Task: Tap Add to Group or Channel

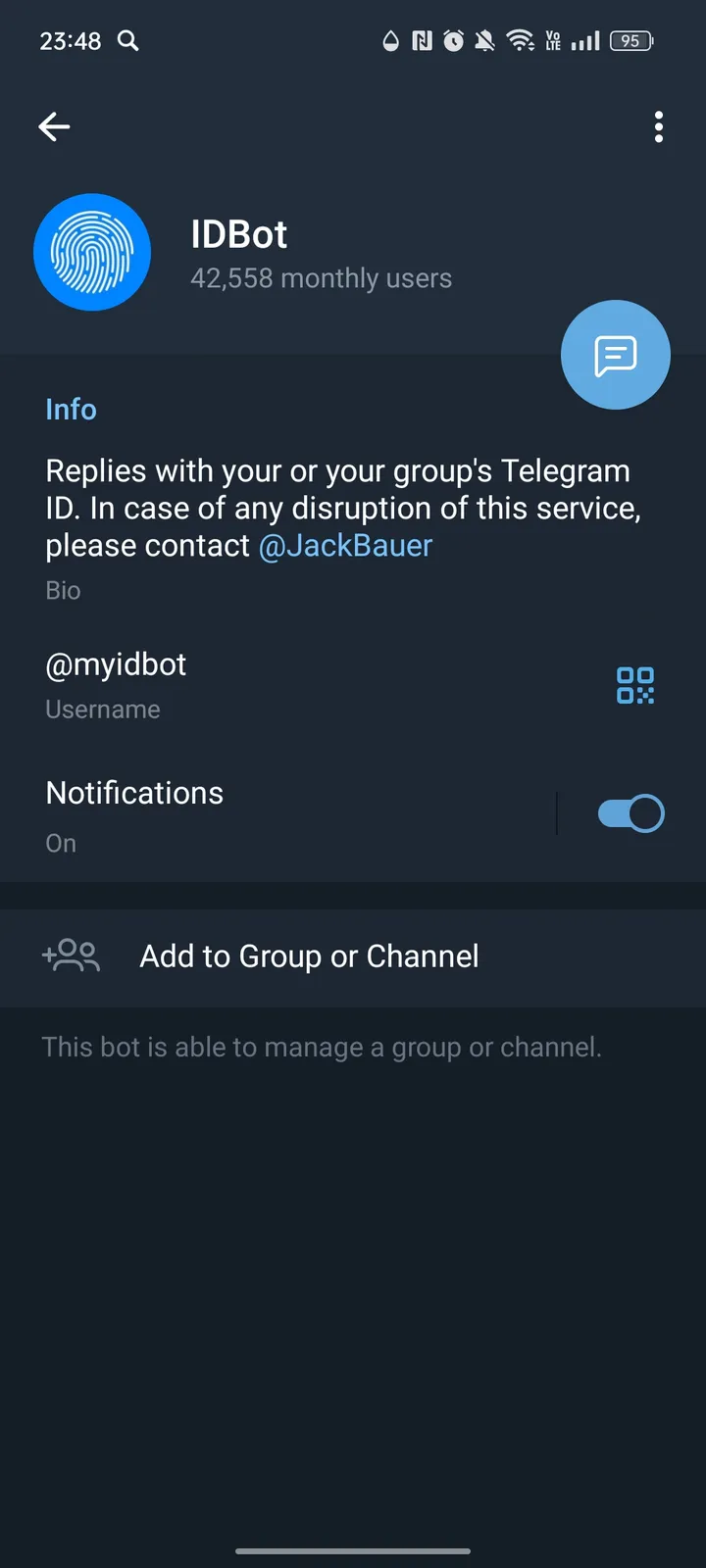Action: tap(308, 955)
